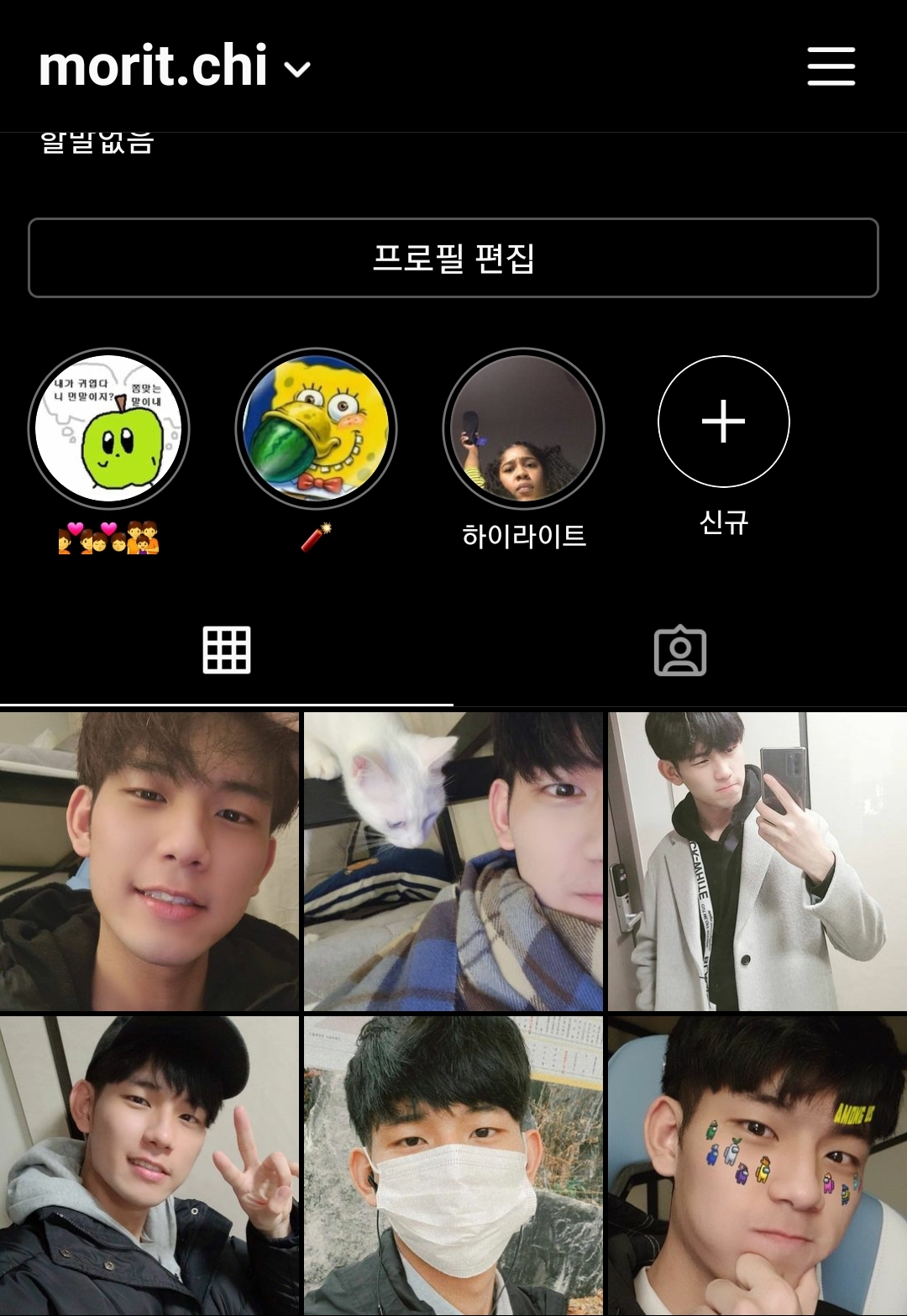Open the green apple highlight
This screenshot has height=1316, width=907.
[x=108, y=429]
